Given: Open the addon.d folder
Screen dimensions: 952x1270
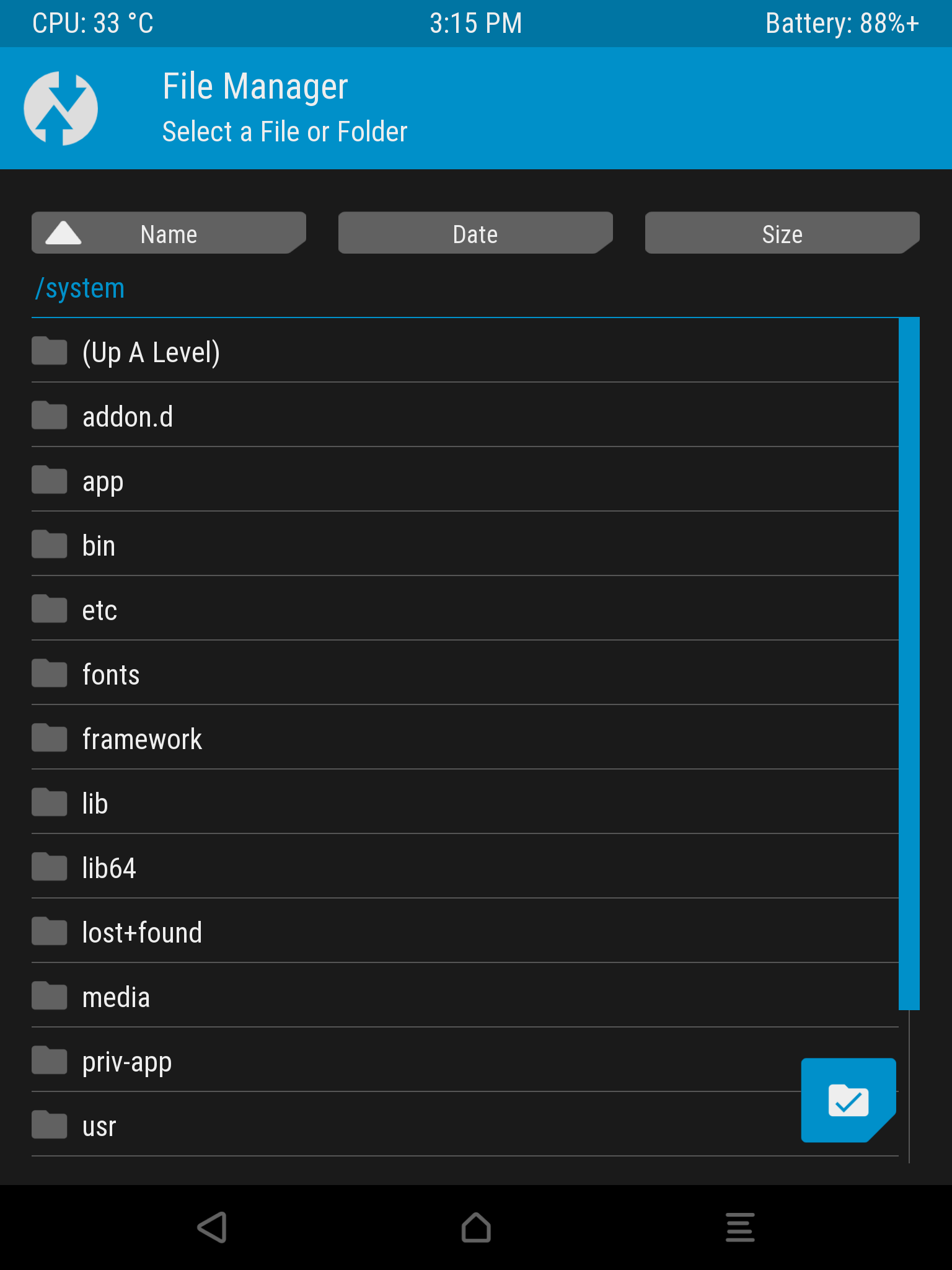Looking at the screenshot, I should (128, 417).
